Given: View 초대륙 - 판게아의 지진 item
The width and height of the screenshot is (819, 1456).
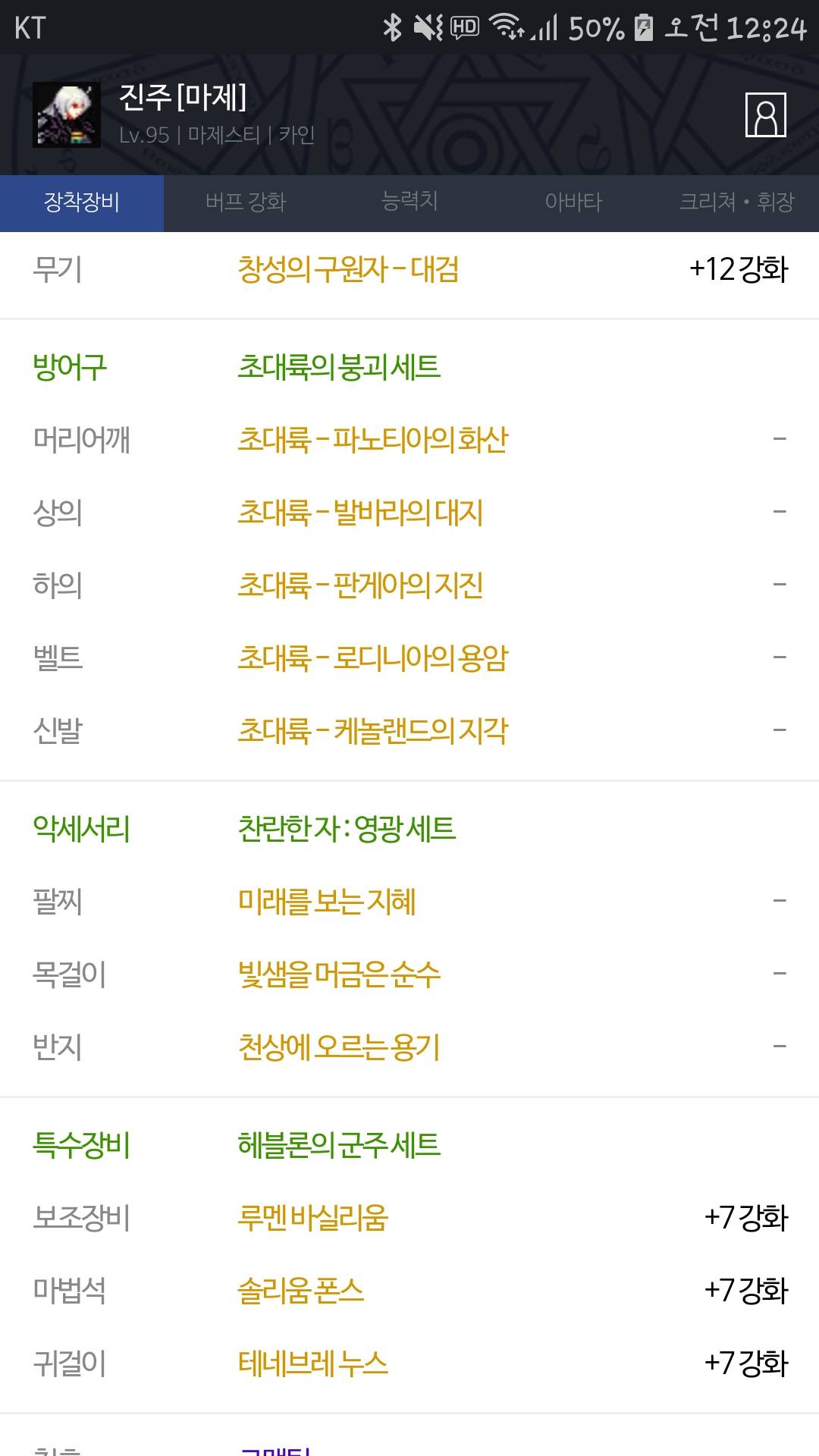Looking at the screenshot, I should tap(360, 585).
